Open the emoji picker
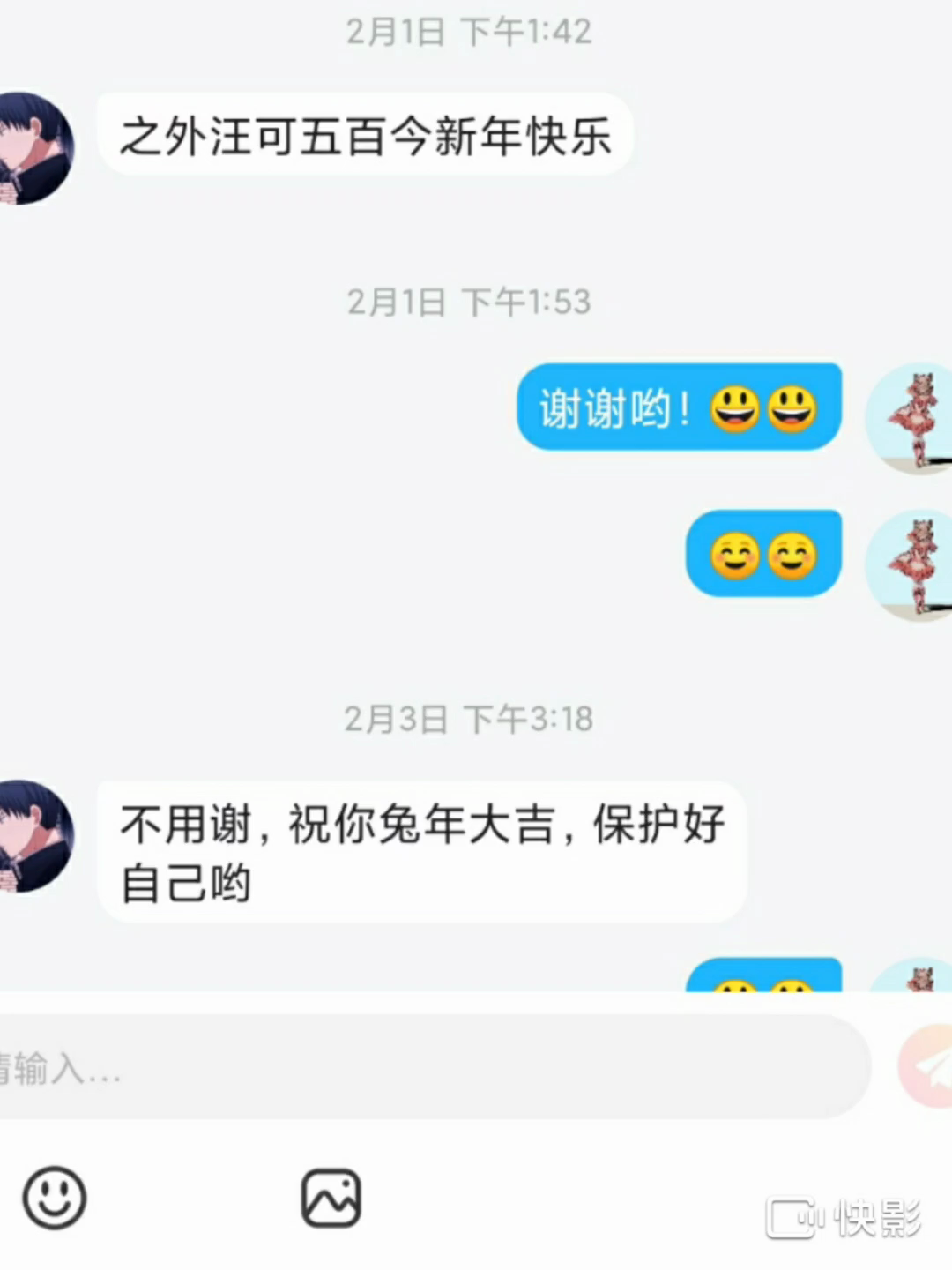This screenshot has height=1270, width=952. (55, 1198)
